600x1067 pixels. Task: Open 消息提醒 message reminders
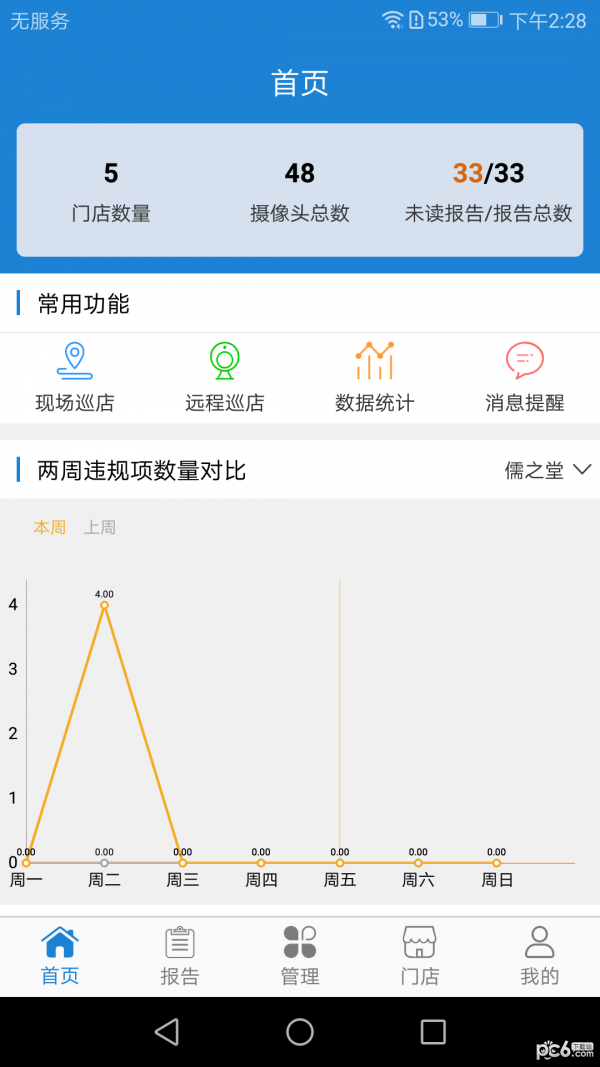[x=524, y=378]
